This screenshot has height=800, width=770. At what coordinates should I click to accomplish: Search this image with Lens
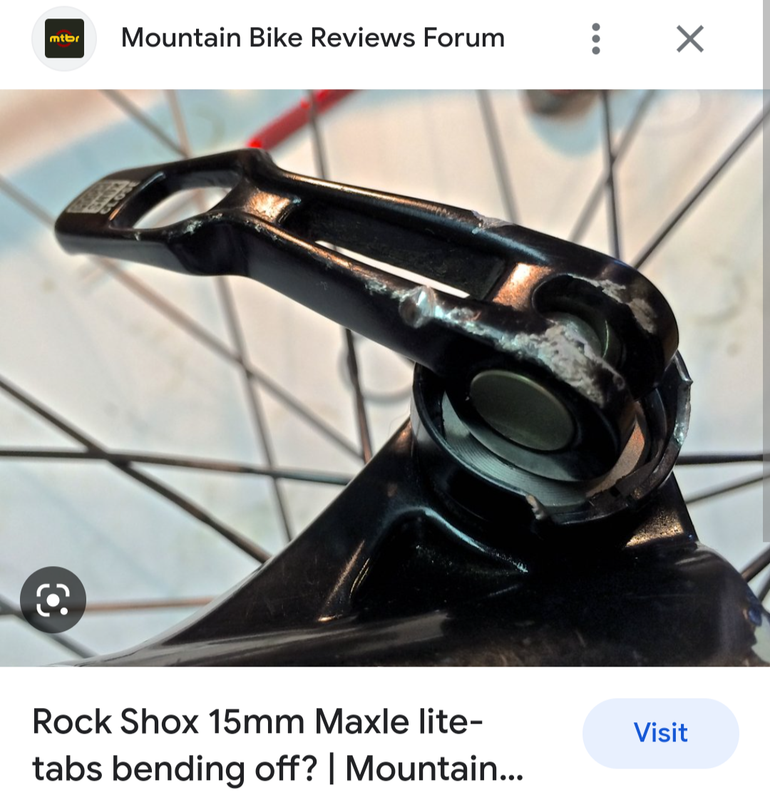53,599
